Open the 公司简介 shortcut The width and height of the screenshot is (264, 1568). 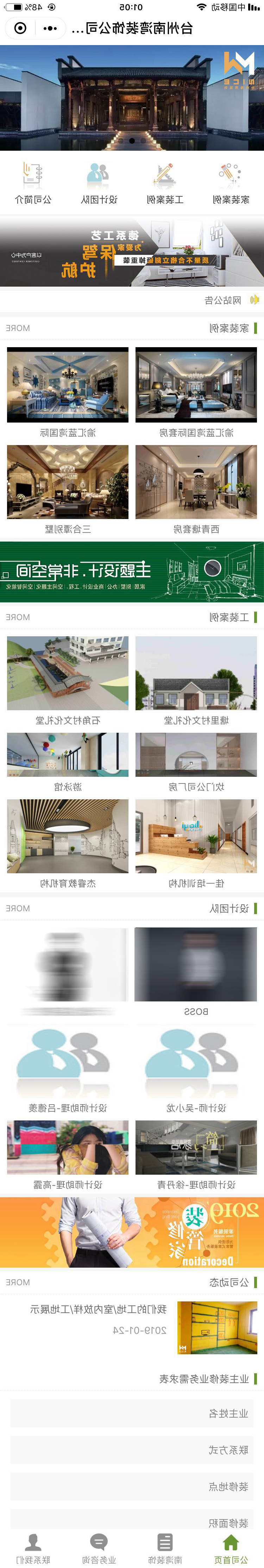coord(33,182)
